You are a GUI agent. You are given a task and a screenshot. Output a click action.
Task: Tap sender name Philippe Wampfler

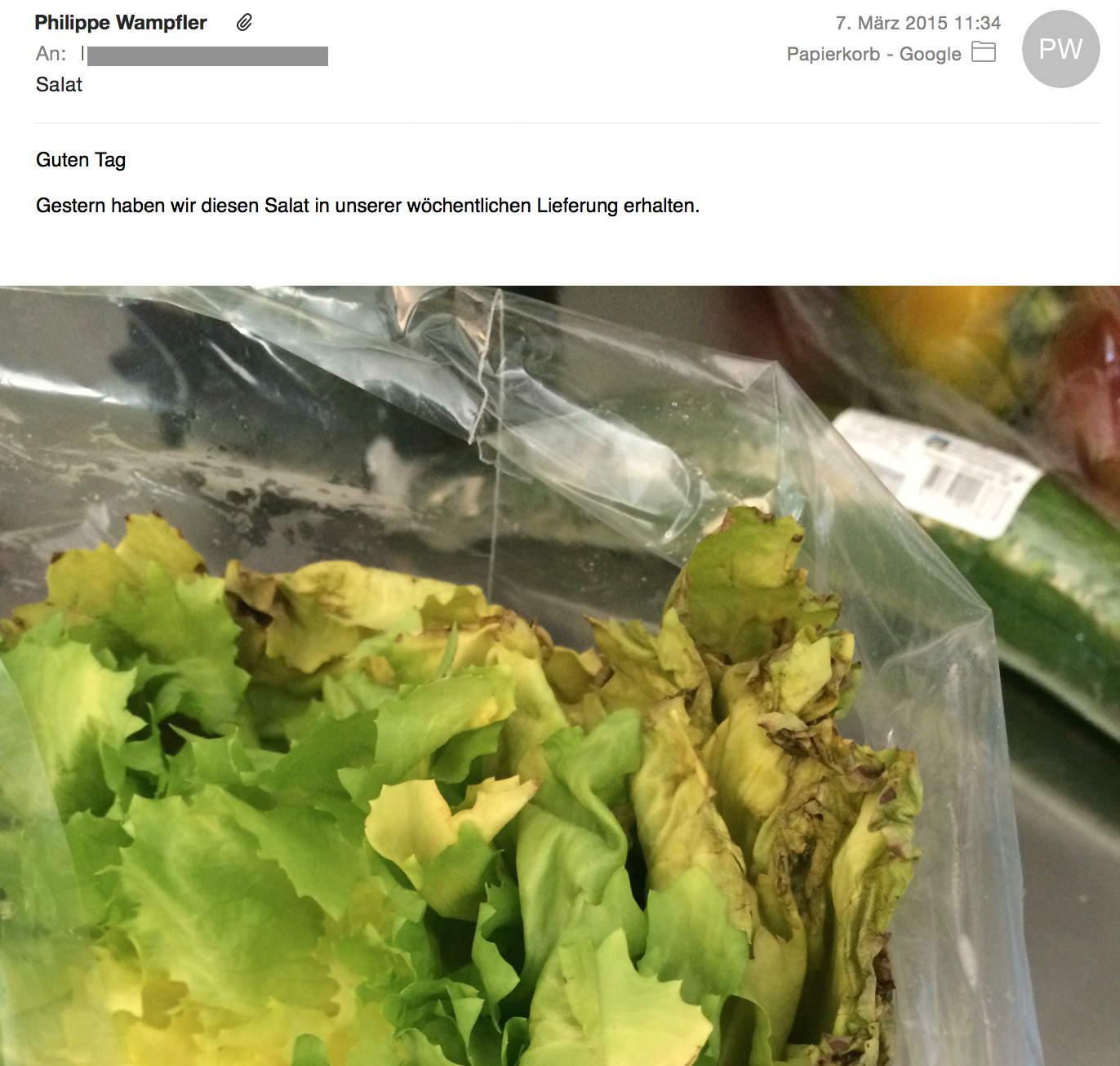click(121, 23)
